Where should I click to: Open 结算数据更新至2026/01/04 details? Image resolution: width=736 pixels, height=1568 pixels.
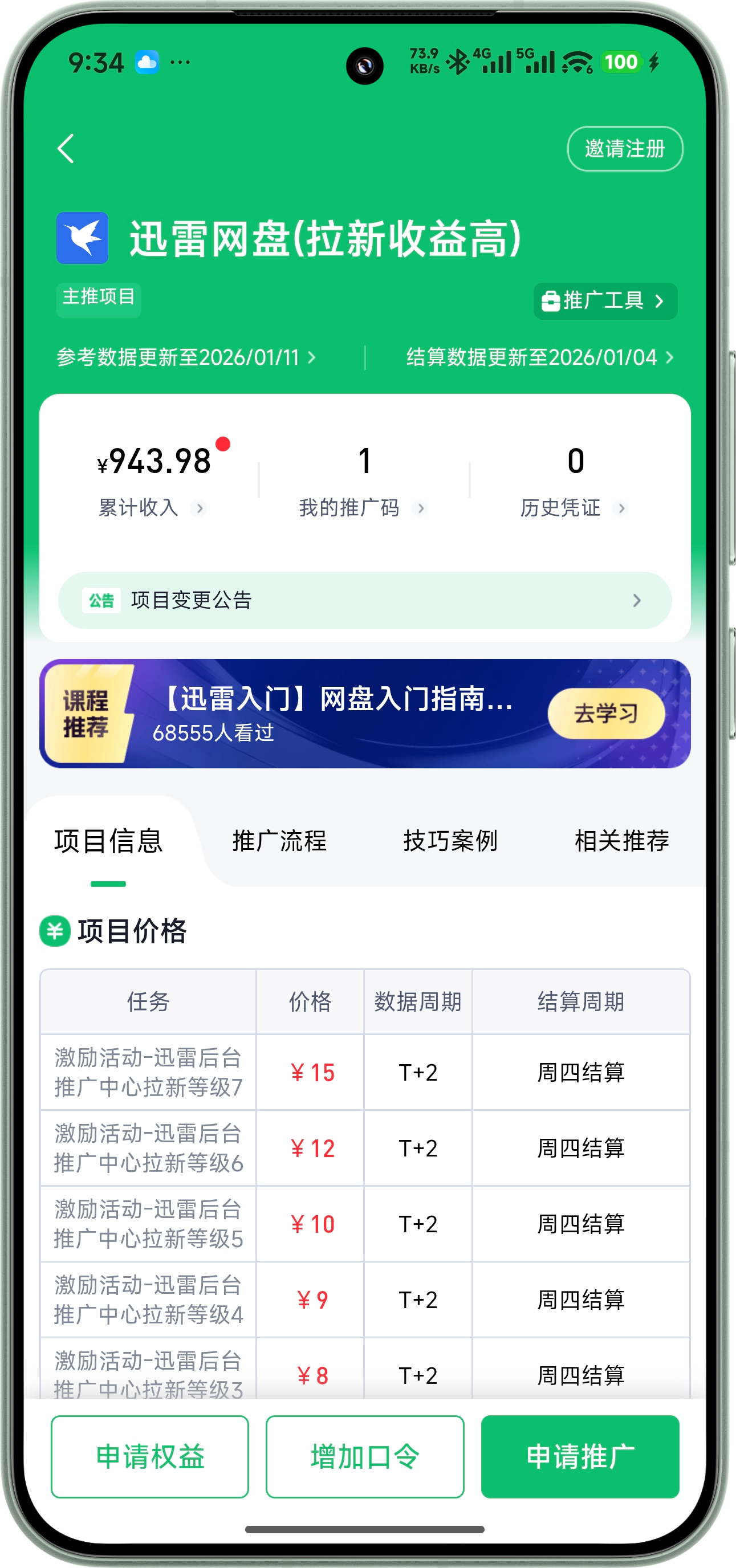tap(539, 357)
